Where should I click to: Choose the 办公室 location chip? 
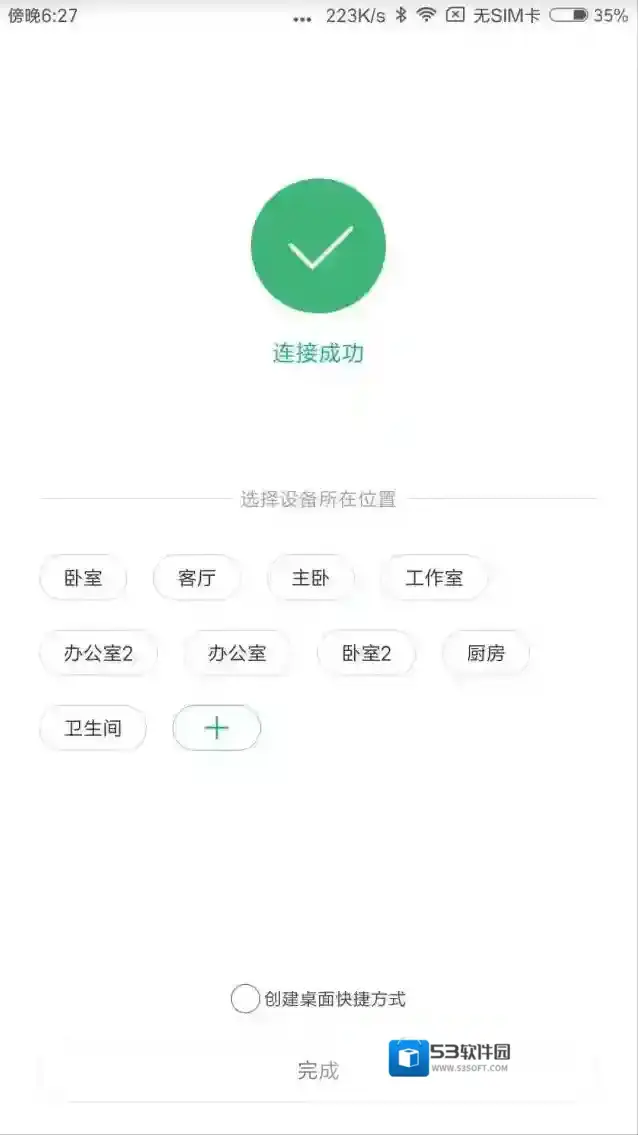point(237,654)
